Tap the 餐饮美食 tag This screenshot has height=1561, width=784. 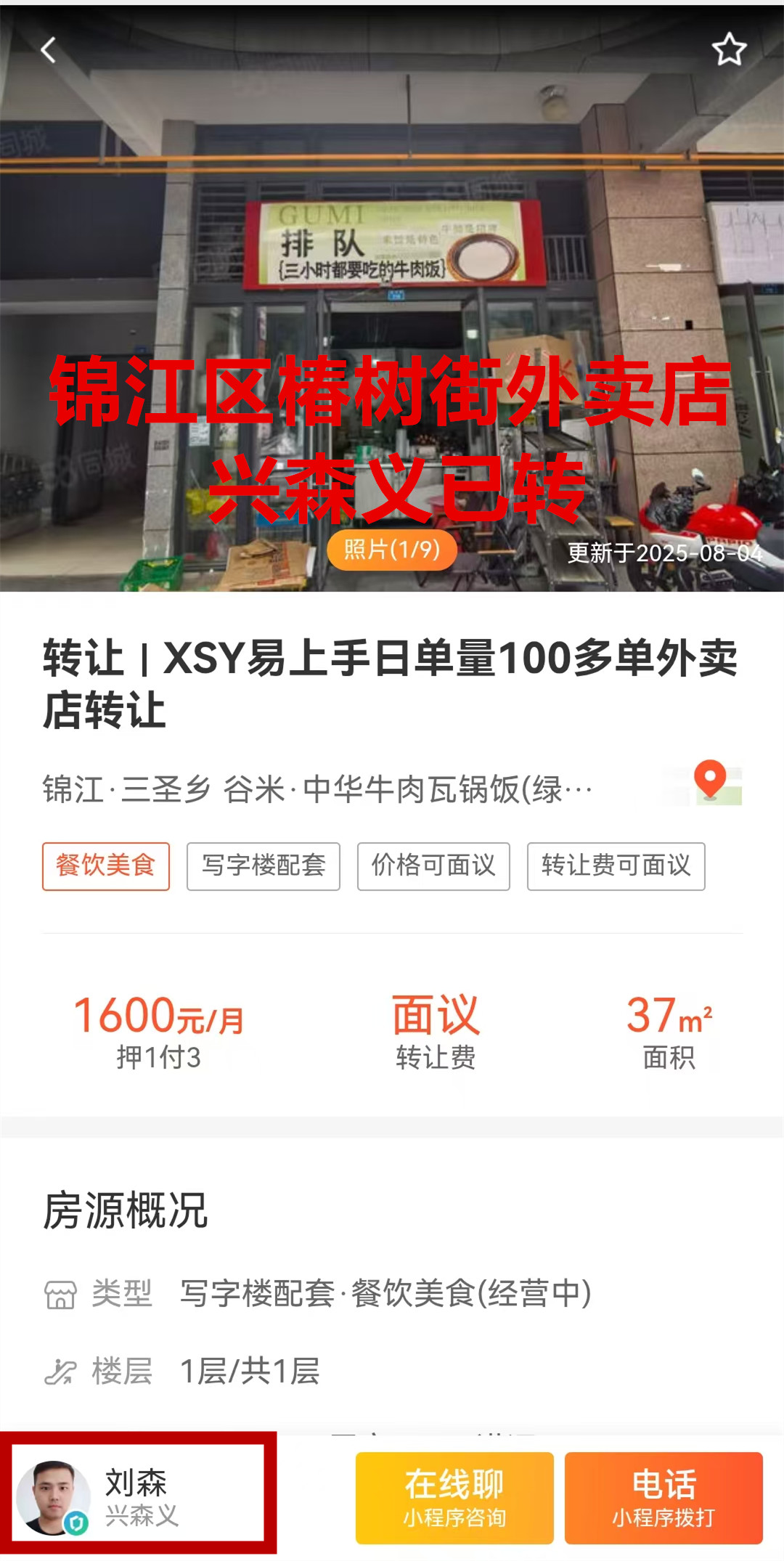(106, 865)
